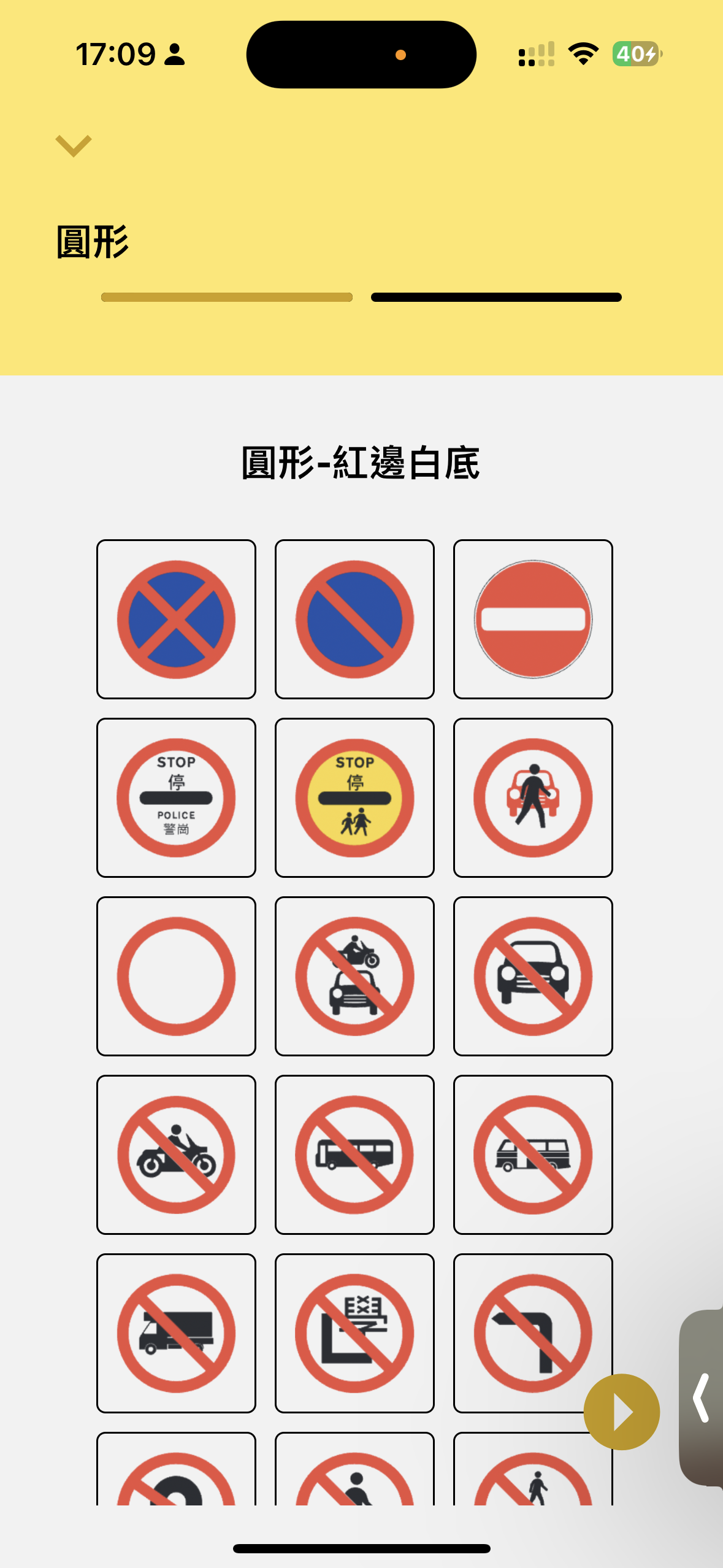Viewport: 723px width, 1568px height.
Task: Select the no motorcycles sign tile
Action: tap(176, 1155)
